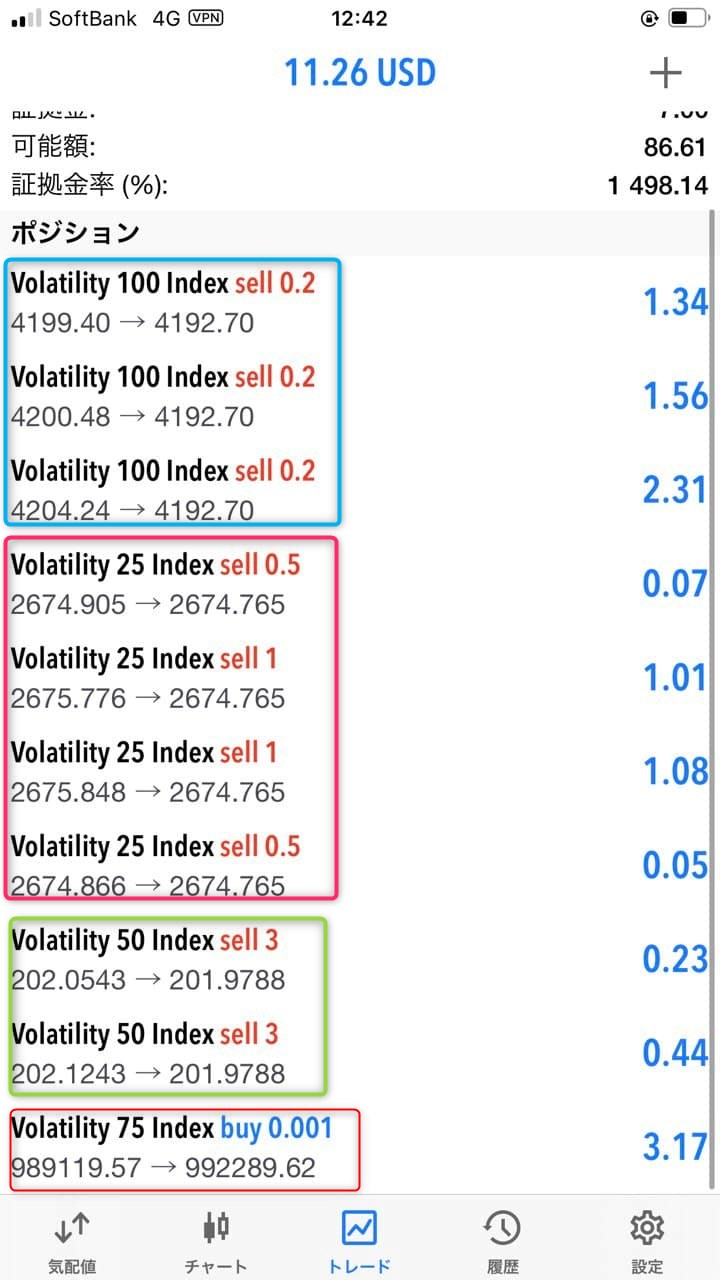Open the 履歴 history tab
Image resolution: width=720 pixels, height=1280 pixels.
[503, 1240]
